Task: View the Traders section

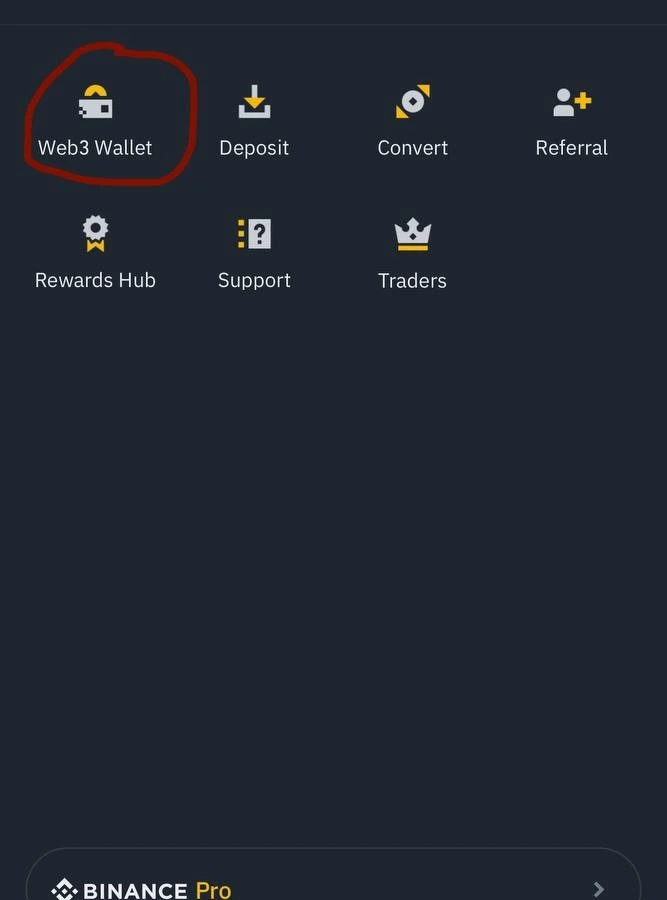Action: 412,253
